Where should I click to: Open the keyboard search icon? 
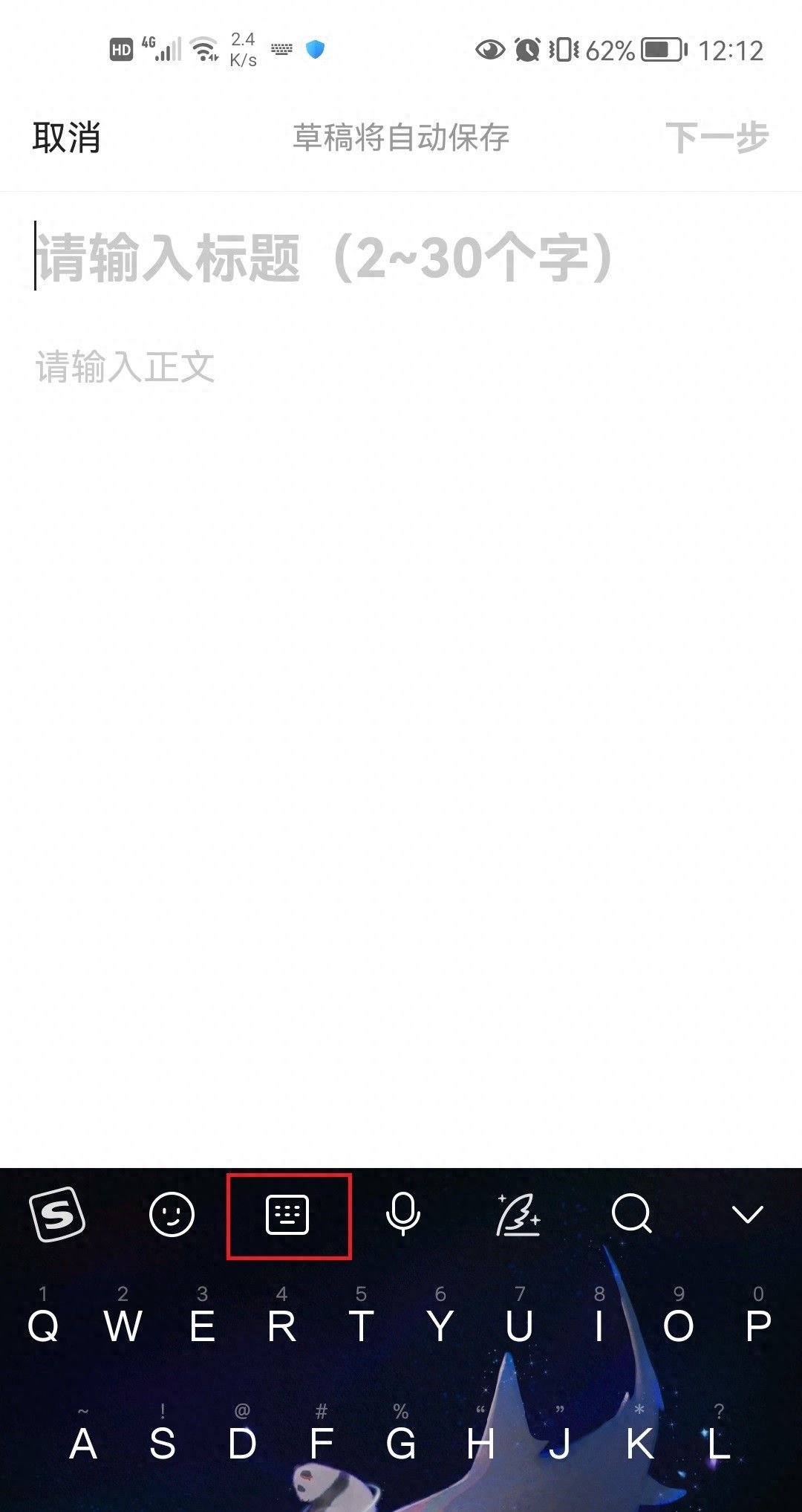tap(632, 1215)
